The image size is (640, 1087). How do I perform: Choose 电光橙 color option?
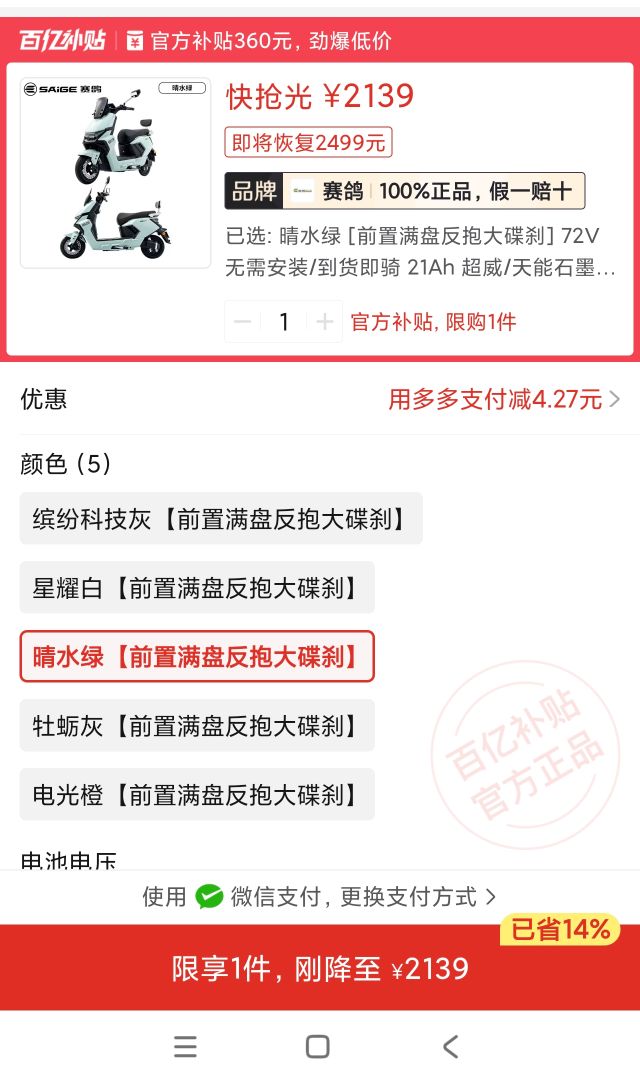point(197,794)
